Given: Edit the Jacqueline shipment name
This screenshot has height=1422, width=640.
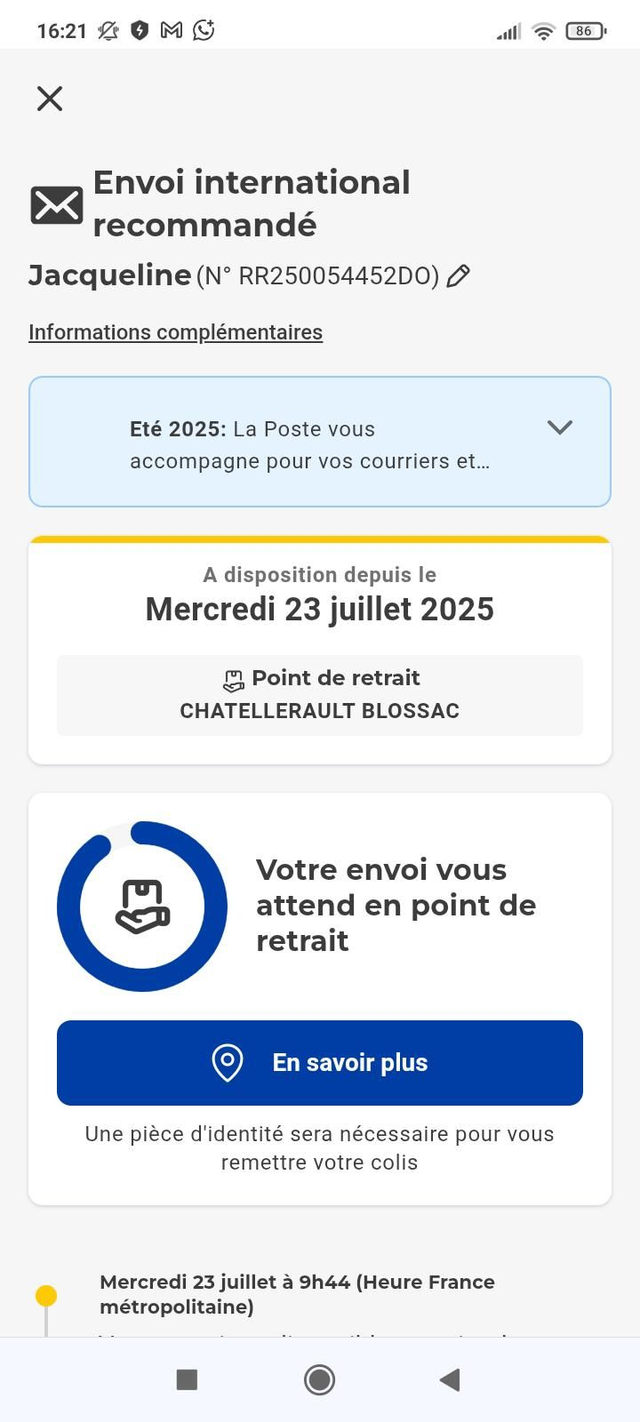Looking at the screenshot, I should coord(458,276).
